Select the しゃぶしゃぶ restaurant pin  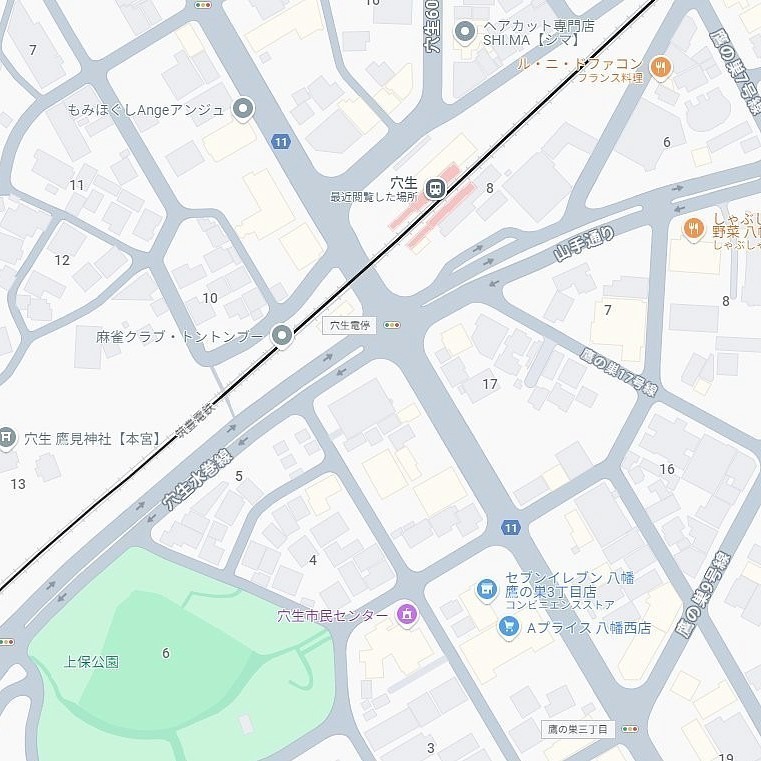pyautogui.click(x=693, y=229)
